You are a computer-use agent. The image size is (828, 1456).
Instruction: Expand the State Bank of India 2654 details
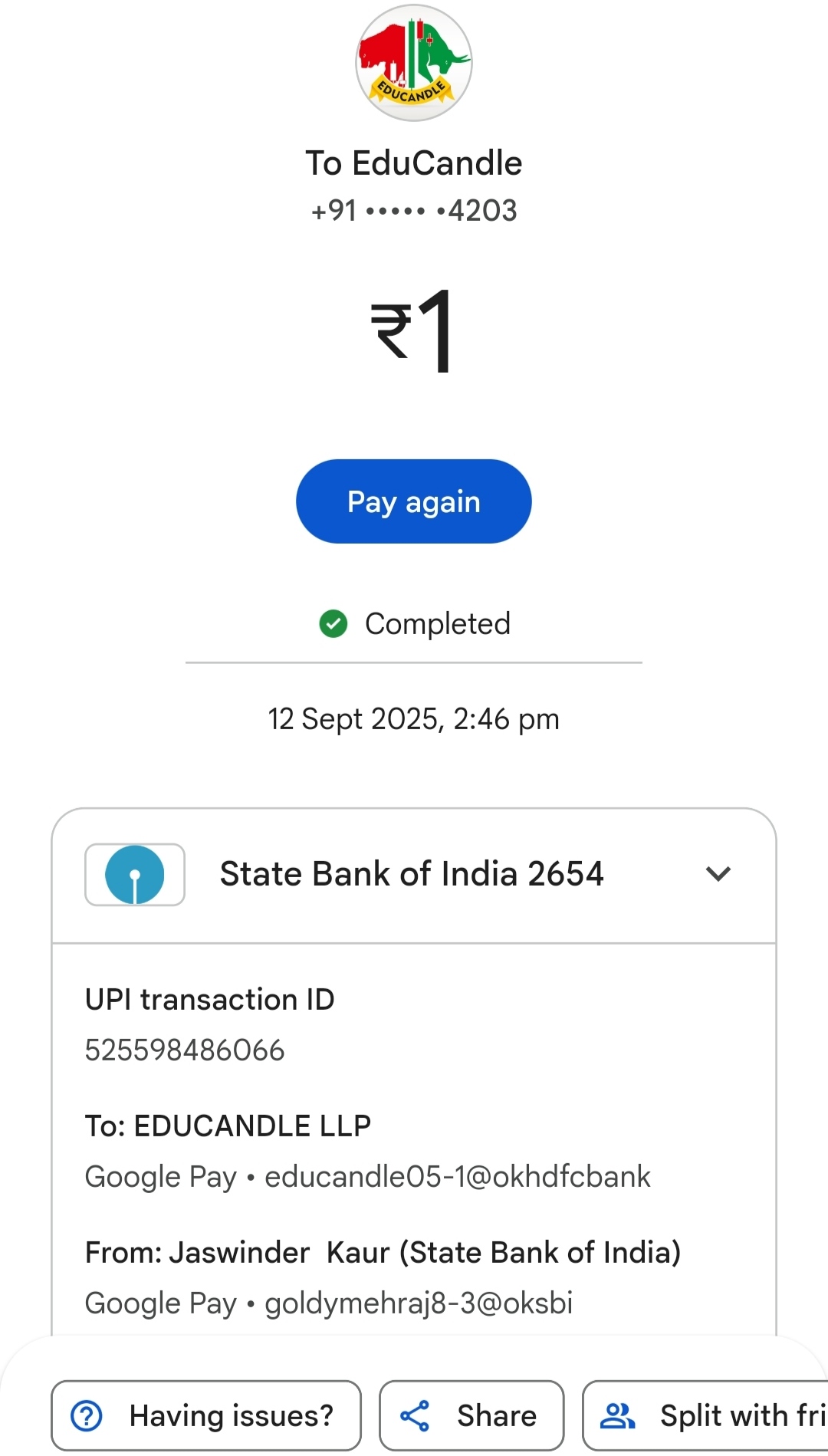tap(718, 874)
